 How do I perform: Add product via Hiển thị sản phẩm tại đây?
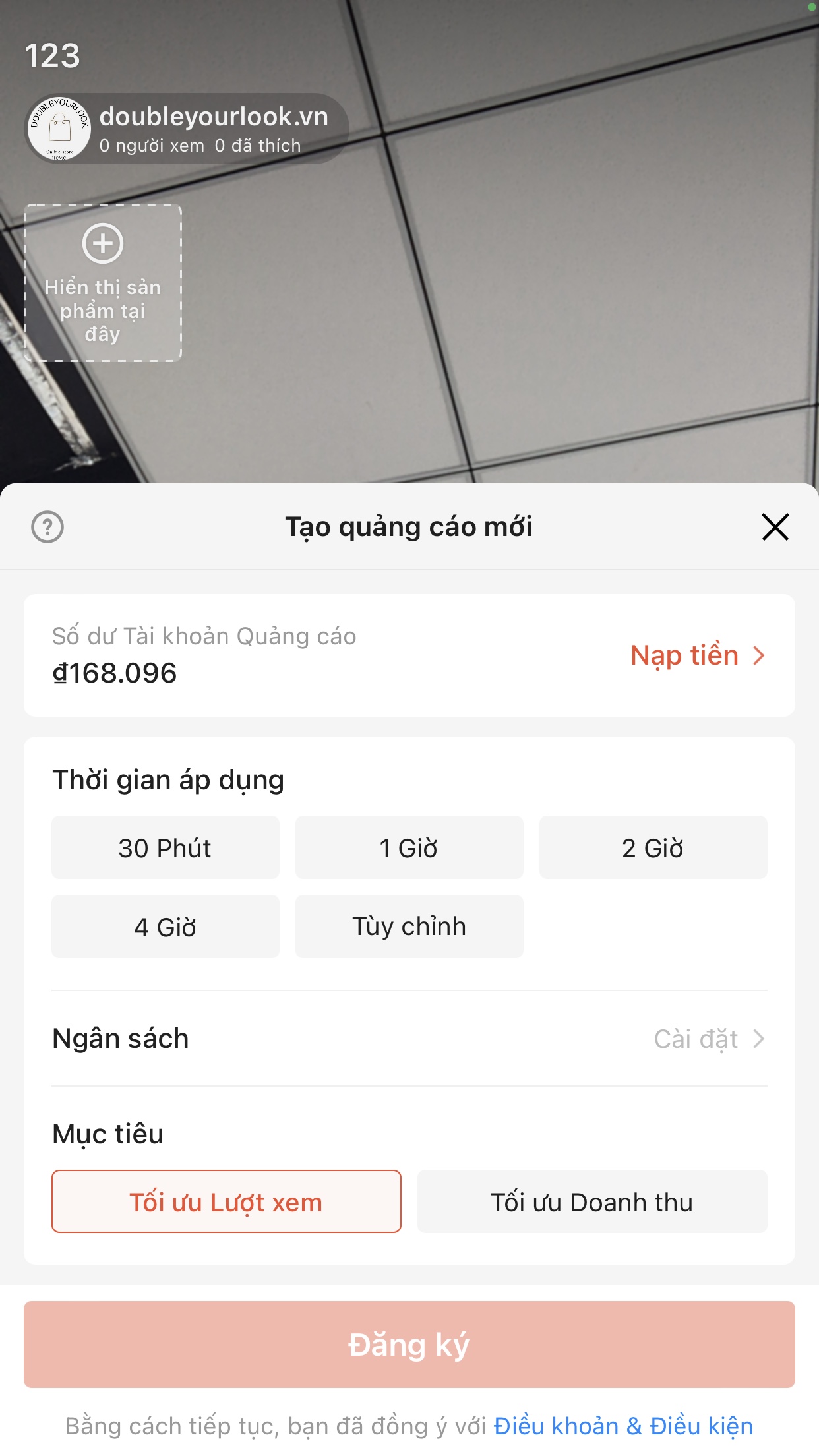(x=103, y=283)
